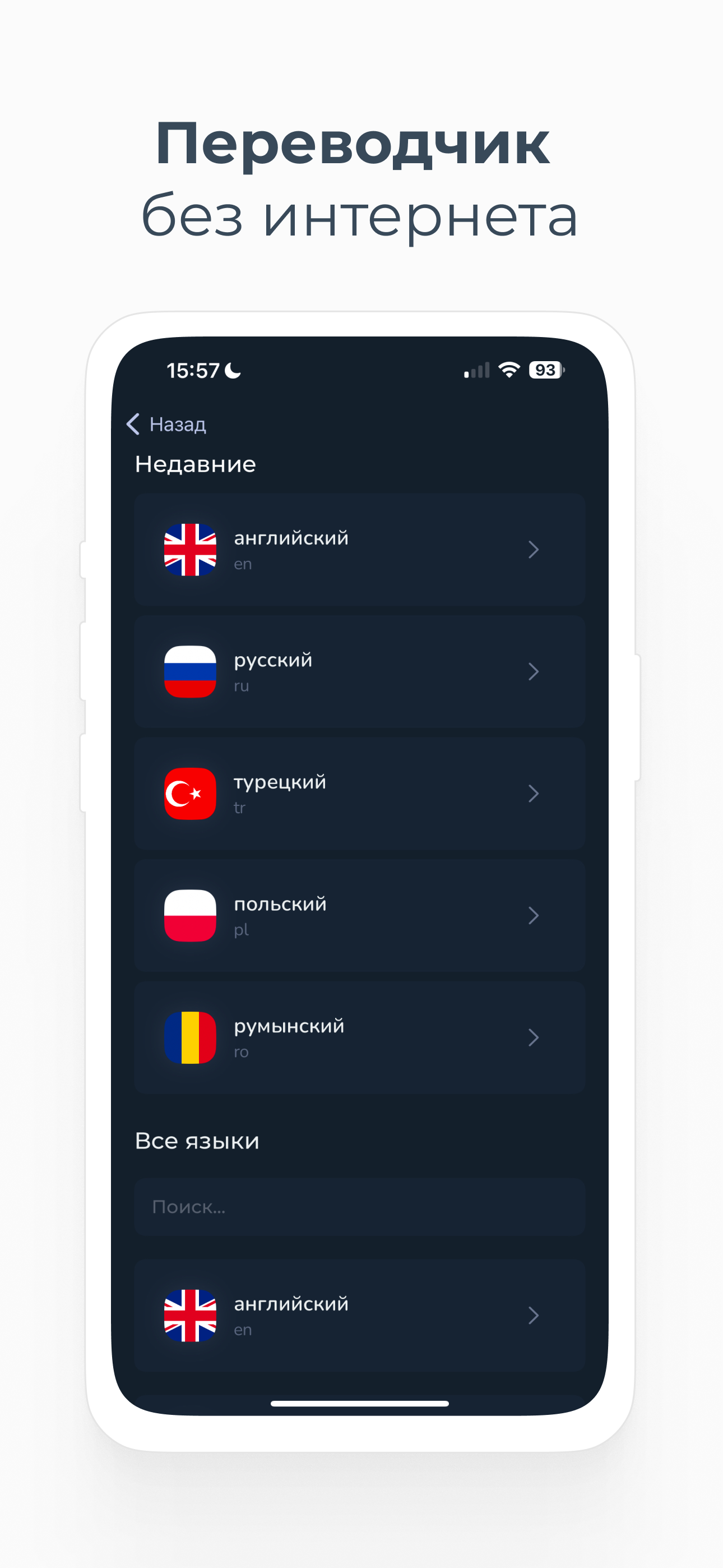Click the Romanian flag icon
Screen dimensions: 723x1568
point(189,1036)
